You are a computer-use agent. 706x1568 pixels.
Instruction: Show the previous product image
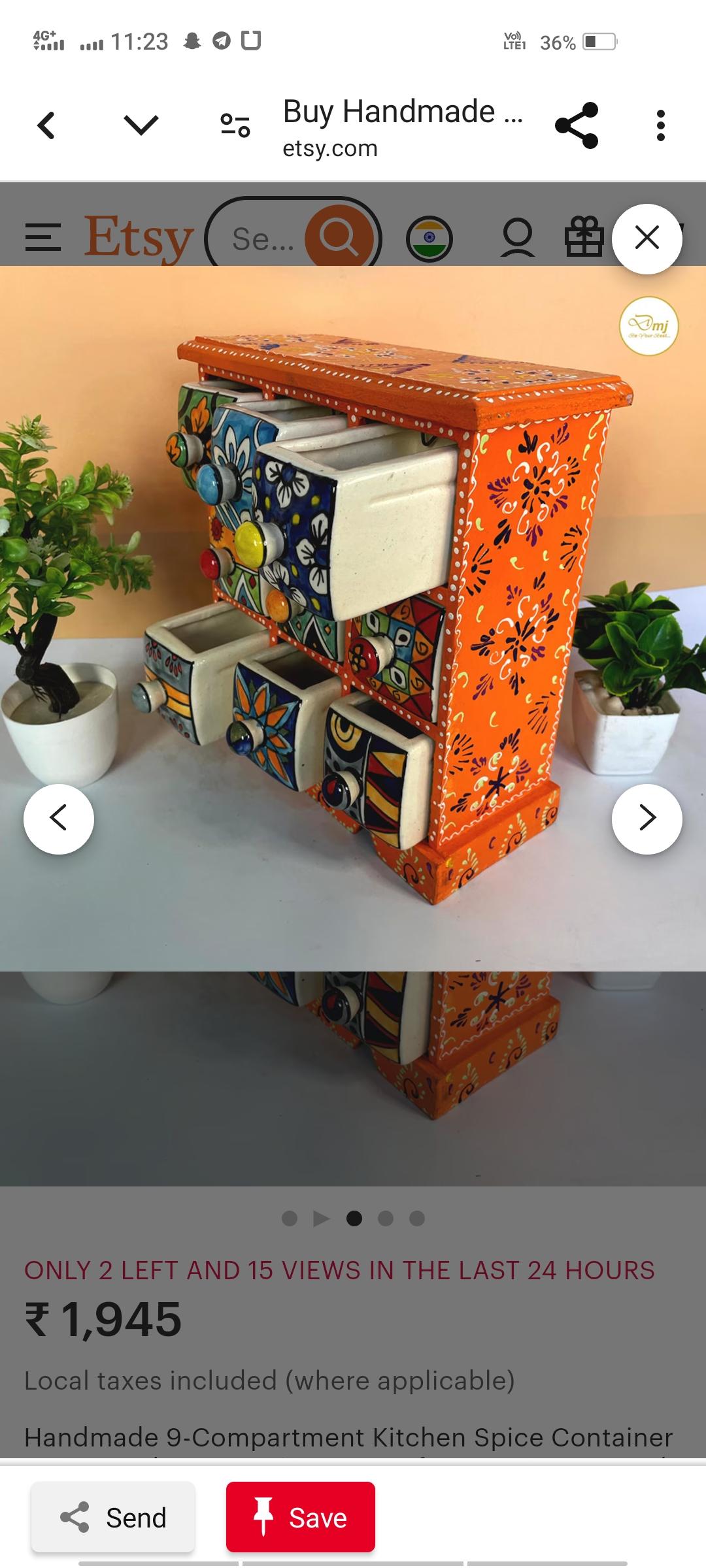59,819
